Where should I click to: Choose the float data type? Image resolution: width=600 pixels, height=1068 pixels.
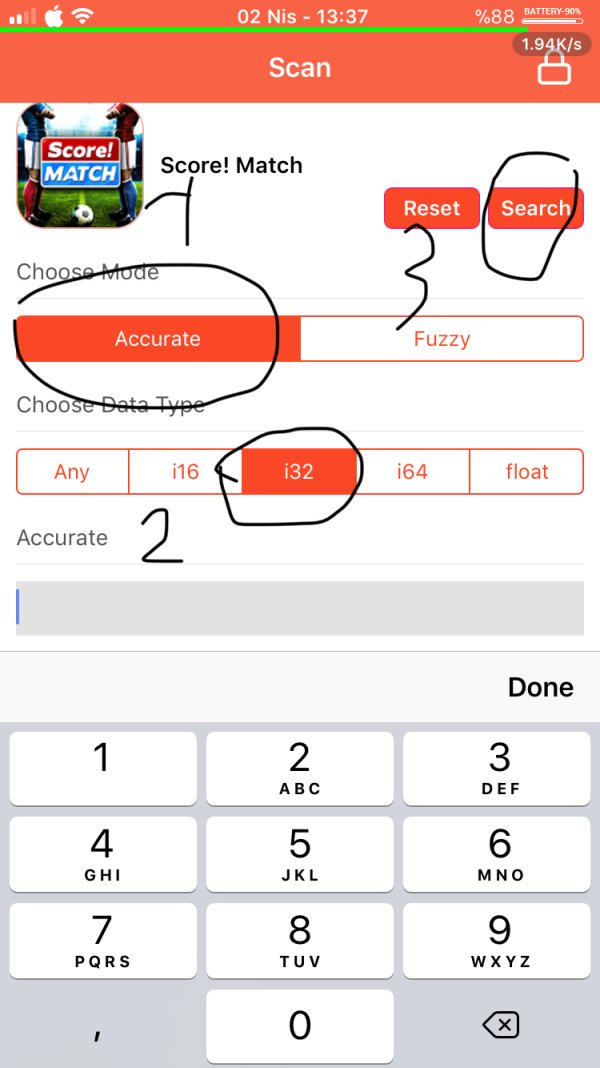pos(526,472)
